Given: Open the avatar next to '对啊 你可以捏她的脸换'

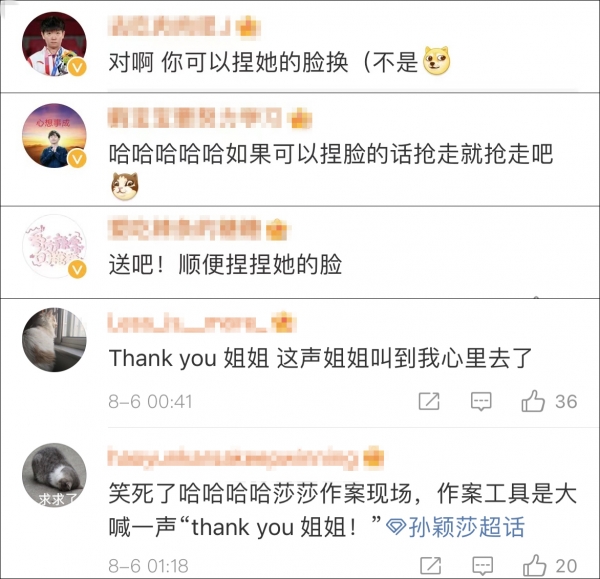Looking at the screenshot, I should 54,44.
